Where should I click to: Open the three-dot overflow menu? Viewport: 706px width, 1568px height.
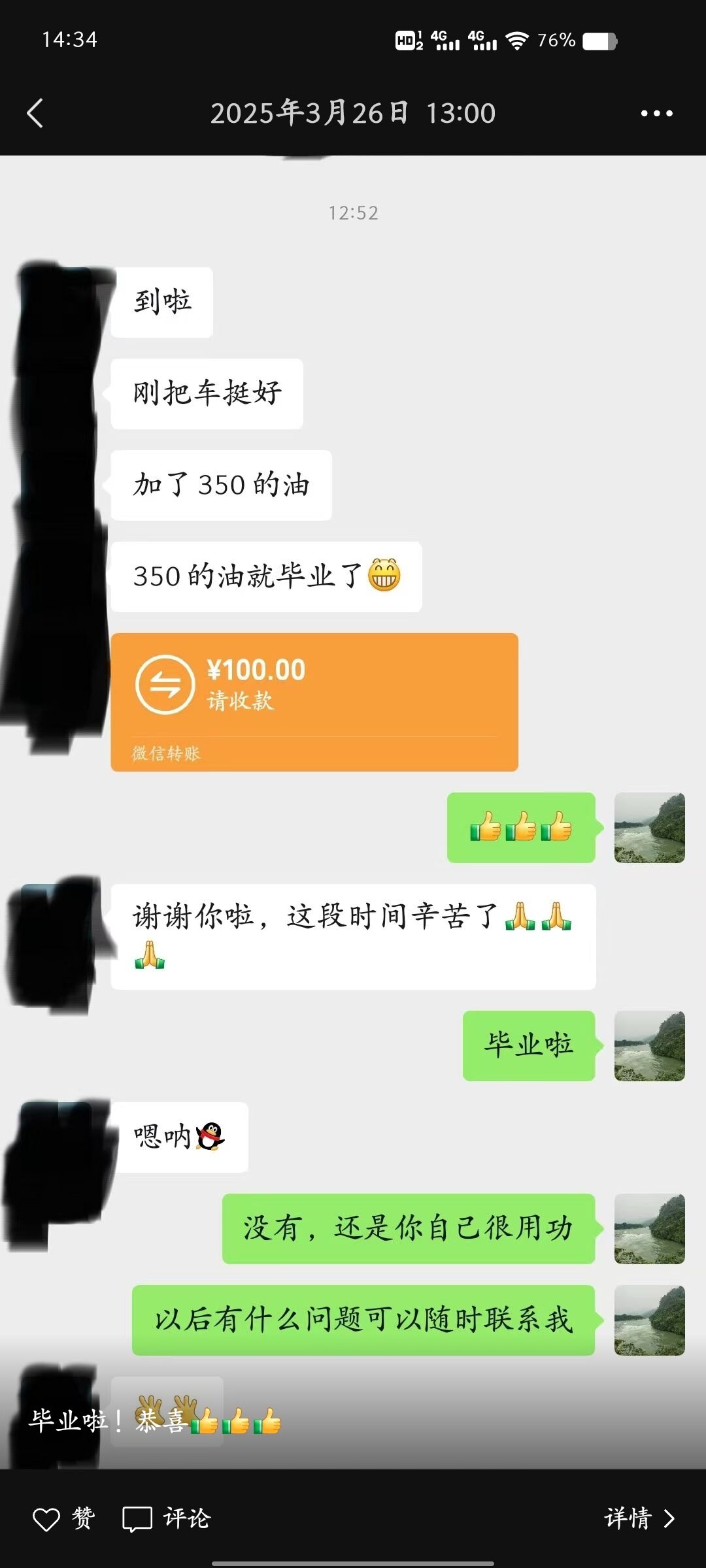(x=656, y=114)
